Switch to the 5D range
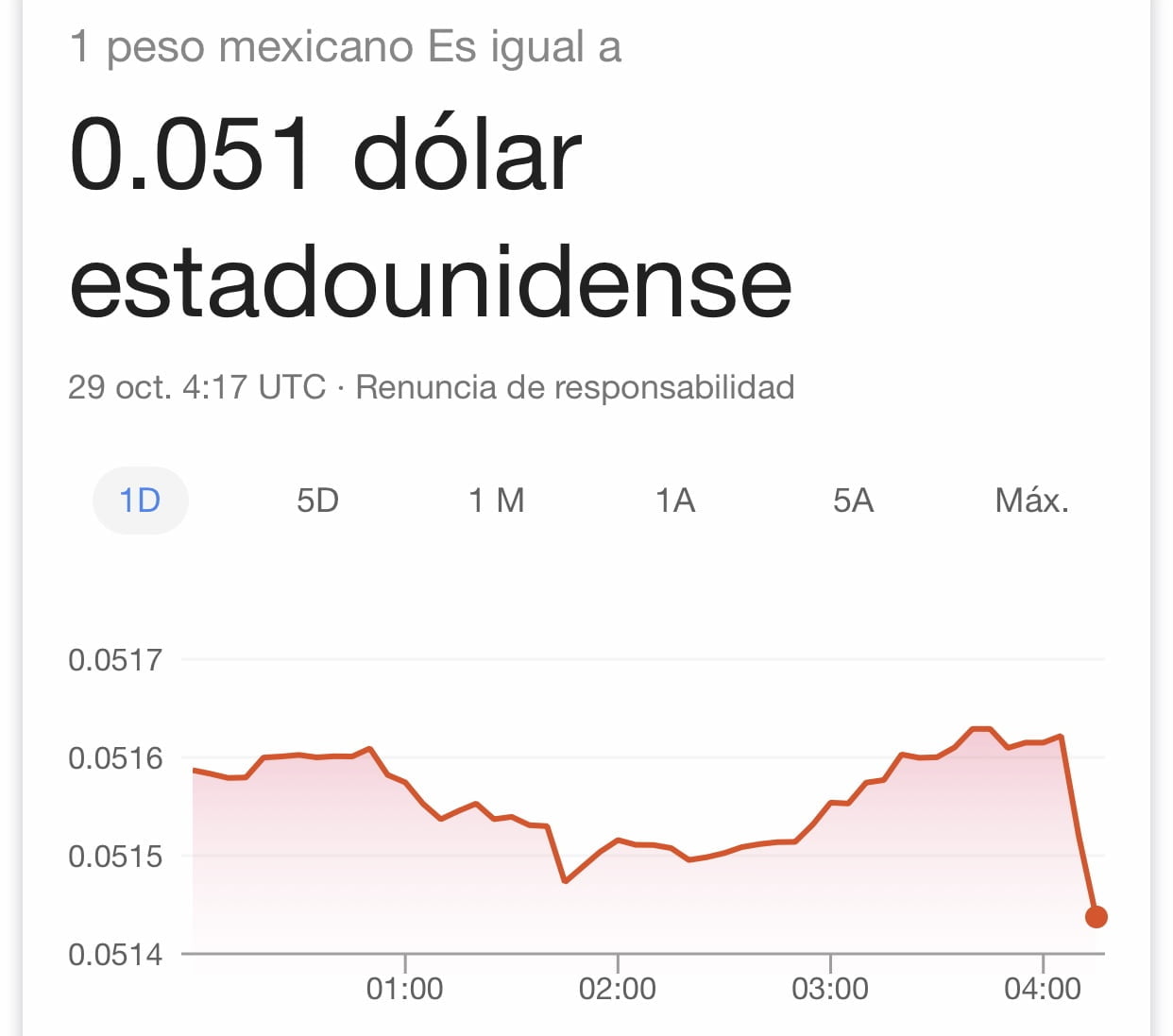Image resolution: width=1173 pixels, height=1036 pixels. (x=317, y=500)
